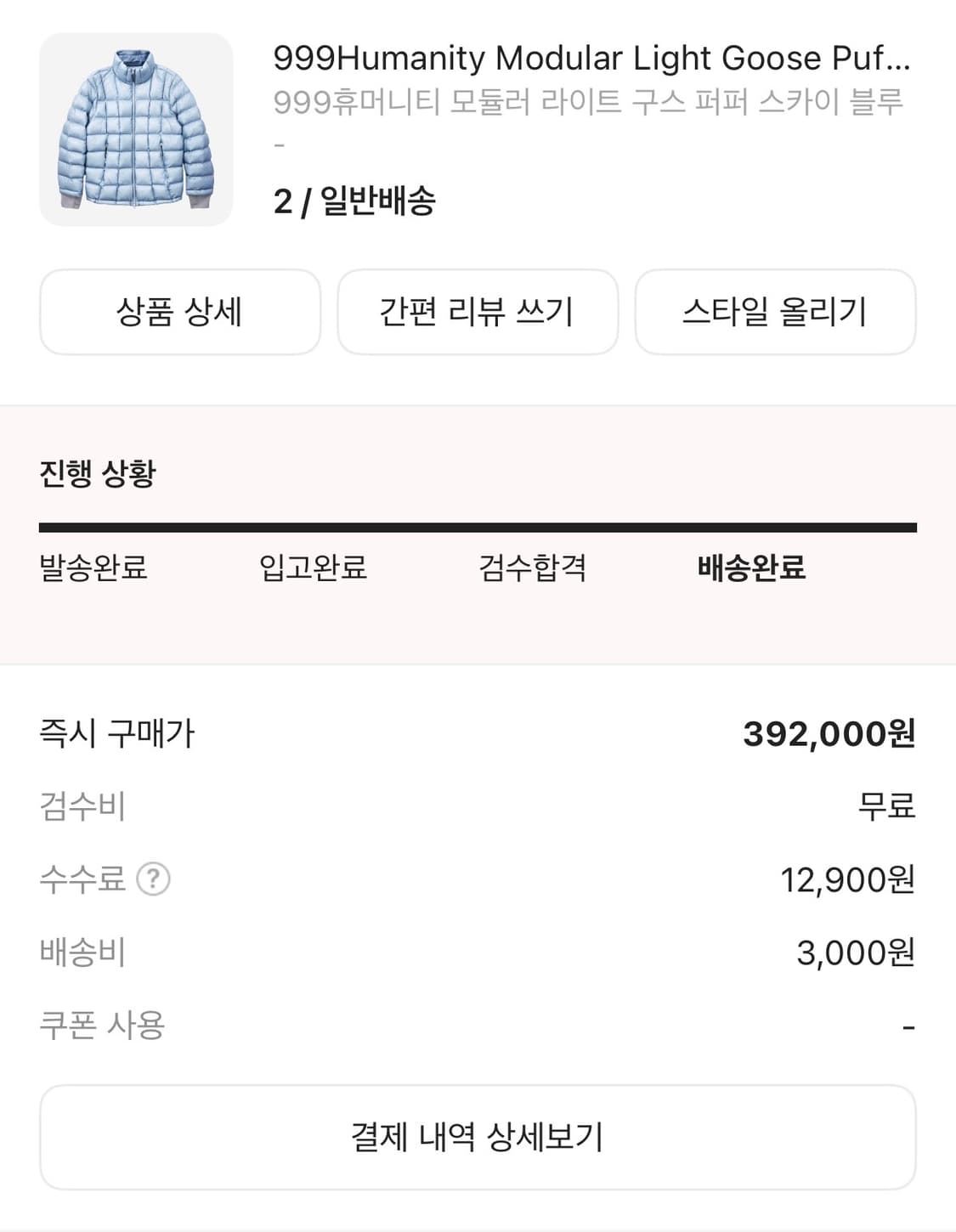Viewport: 956px width, 1232px height.
Task: Open 결제 내역 상세보기 payment details
Action: (478, 1136)
